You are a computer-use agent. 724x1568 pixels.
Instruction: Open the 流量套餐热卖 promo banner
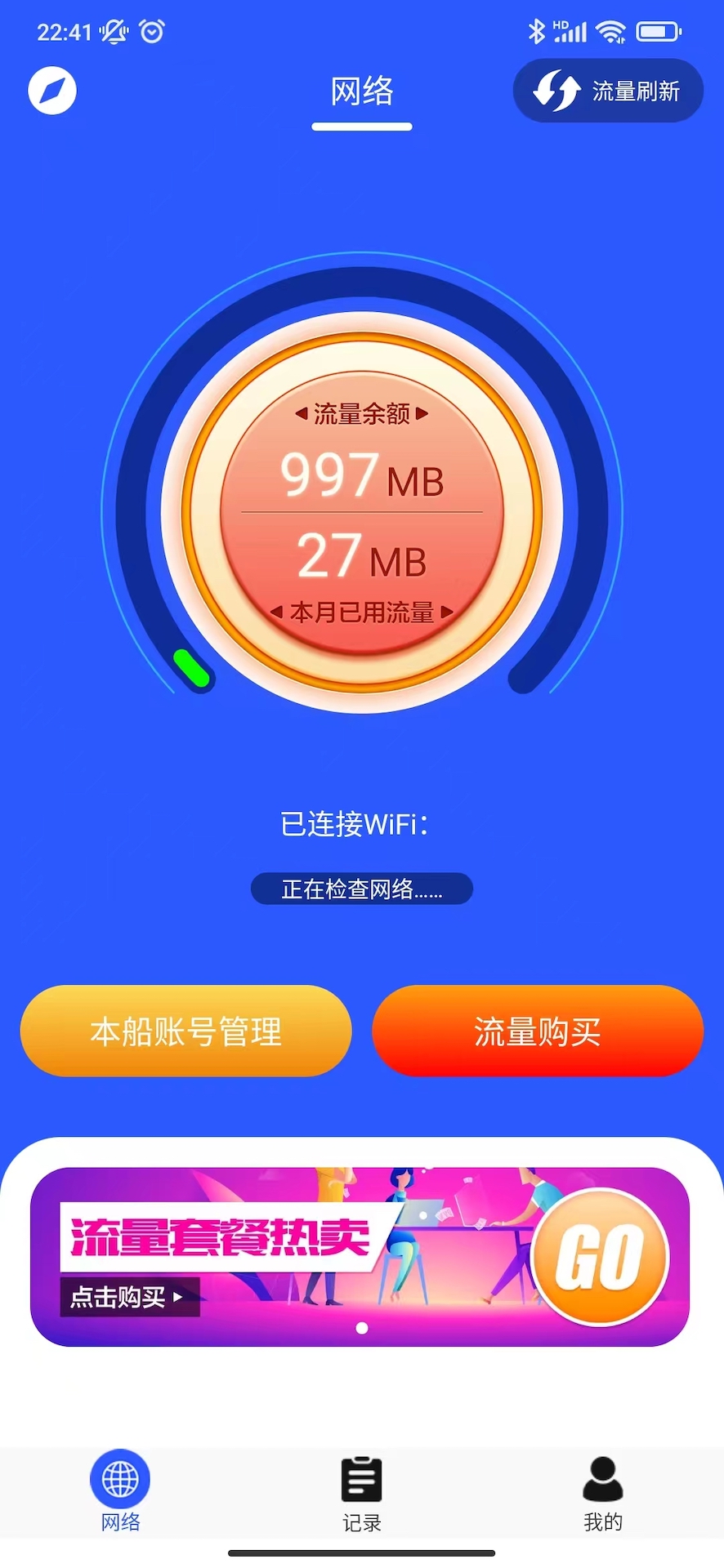point(360,1257)
